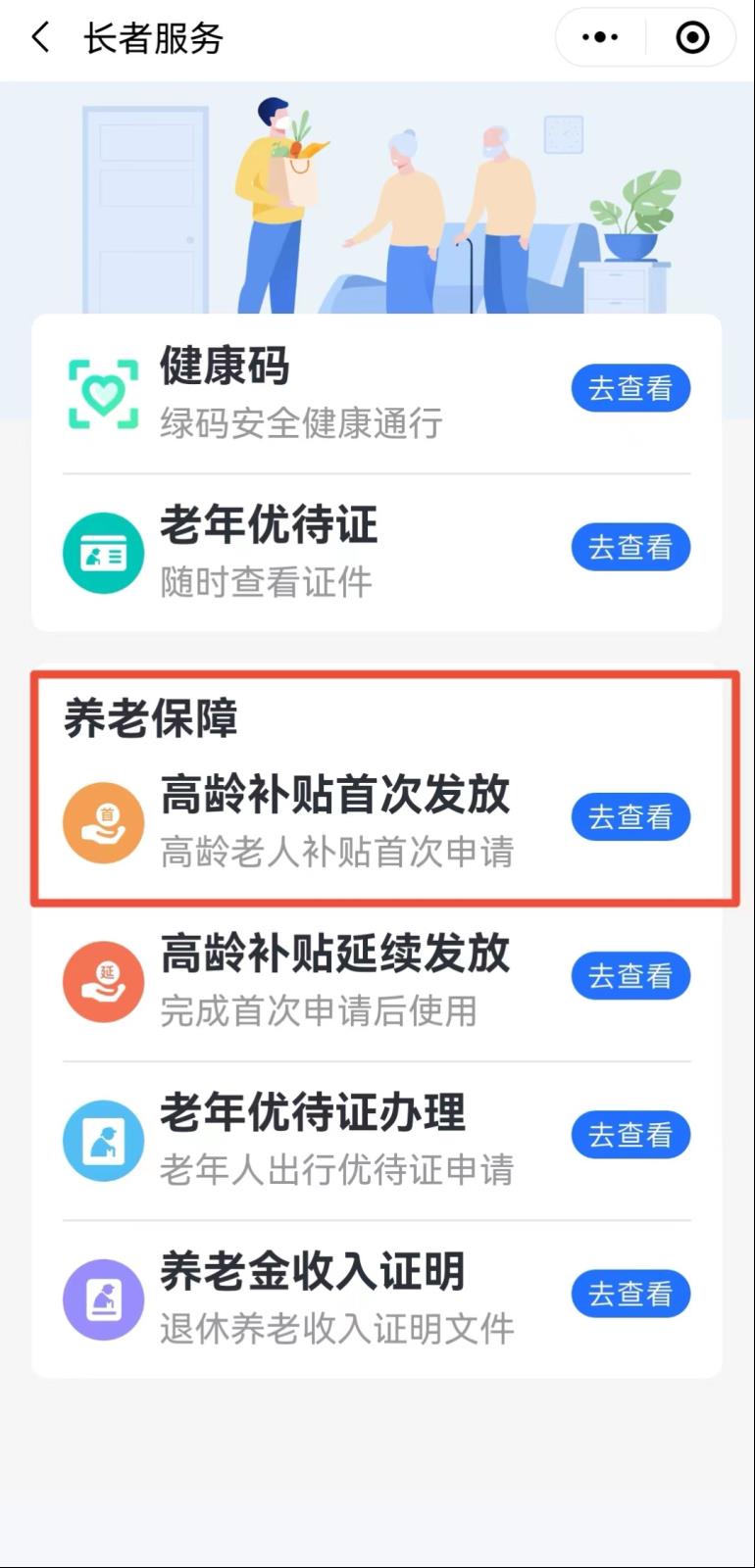Image resolution: width=755 pixels, height=1568 pixels.
Task: Tap 去查看 for 健康码
Action: pyautogui.click(x=630, y=388)
